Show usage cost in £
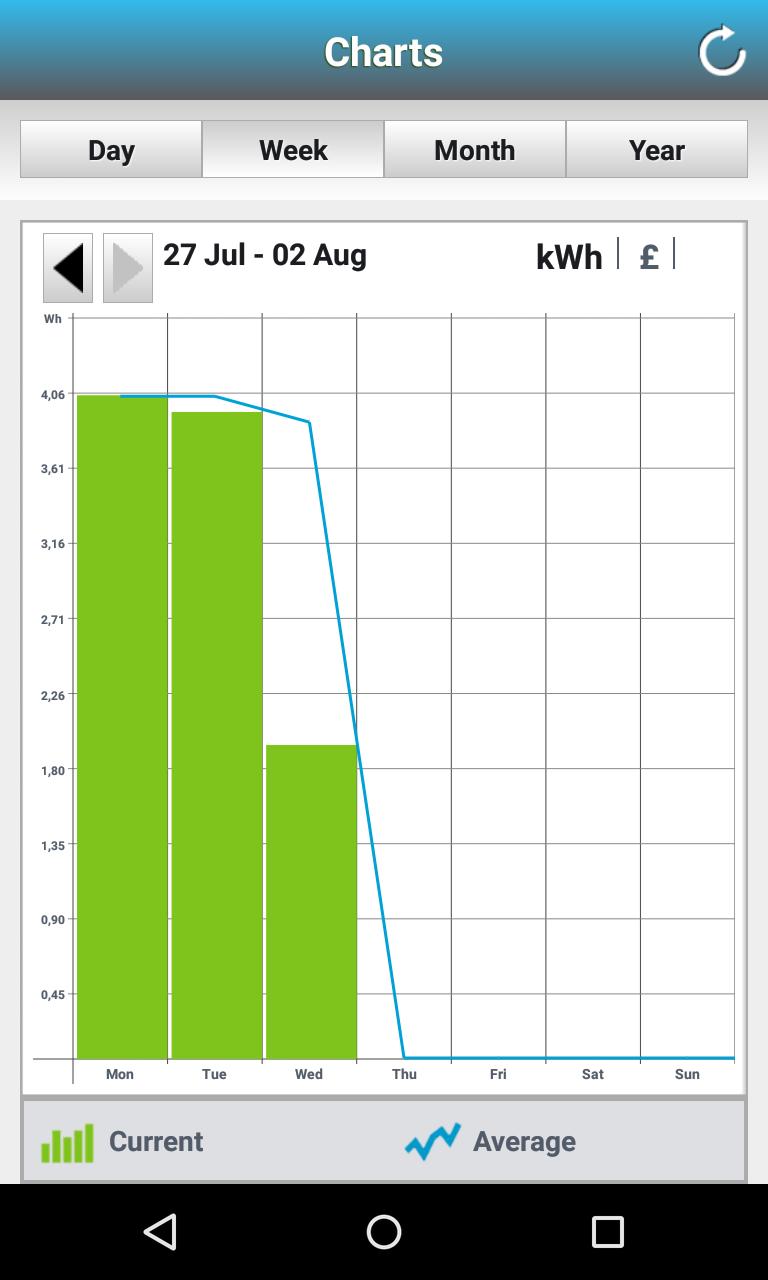768x1280 pixels. (649, 257)
